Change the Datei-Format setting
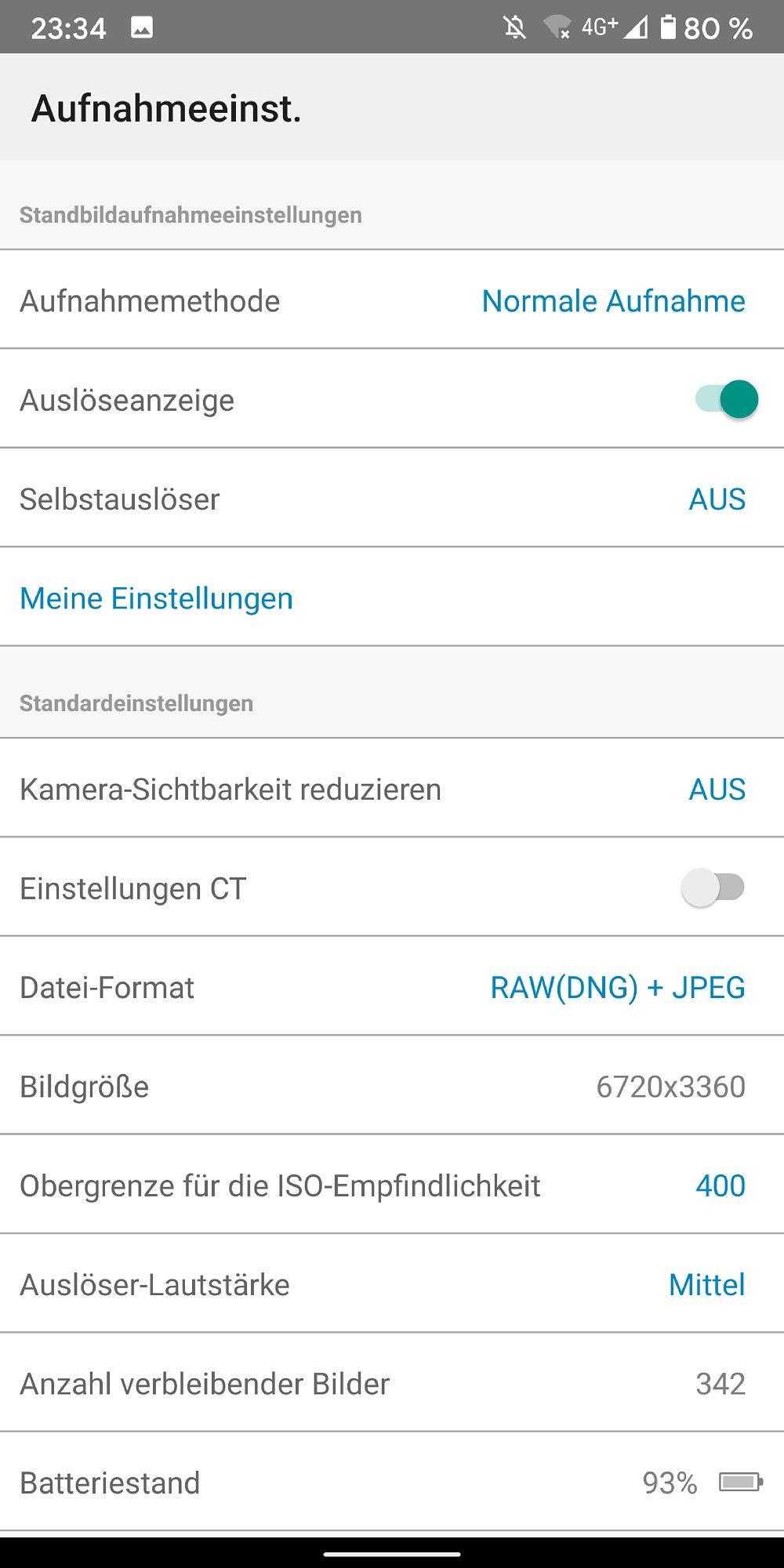The height and width of the screenshot is (1568, 784). [392, 988]
